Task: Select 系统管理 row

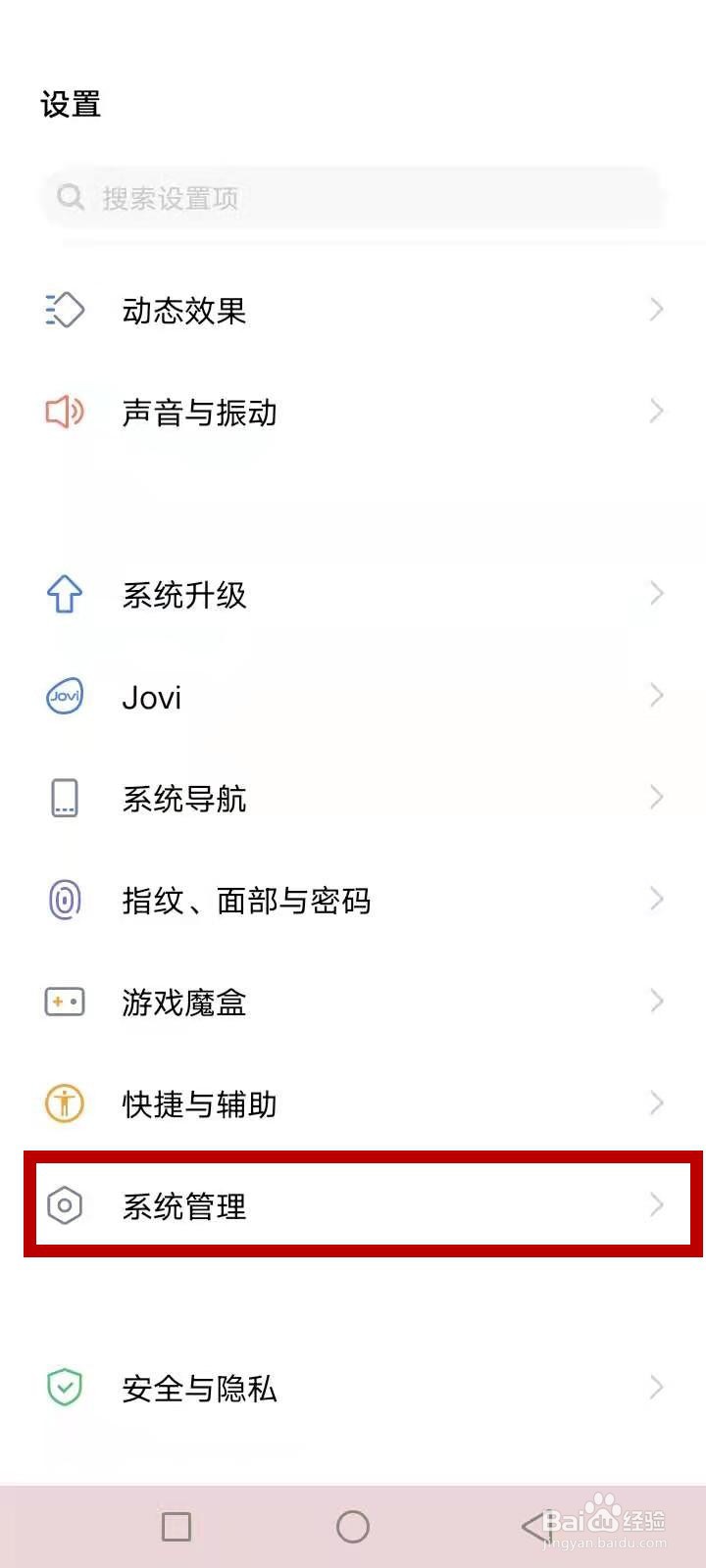Action: tap(353, 1205)
